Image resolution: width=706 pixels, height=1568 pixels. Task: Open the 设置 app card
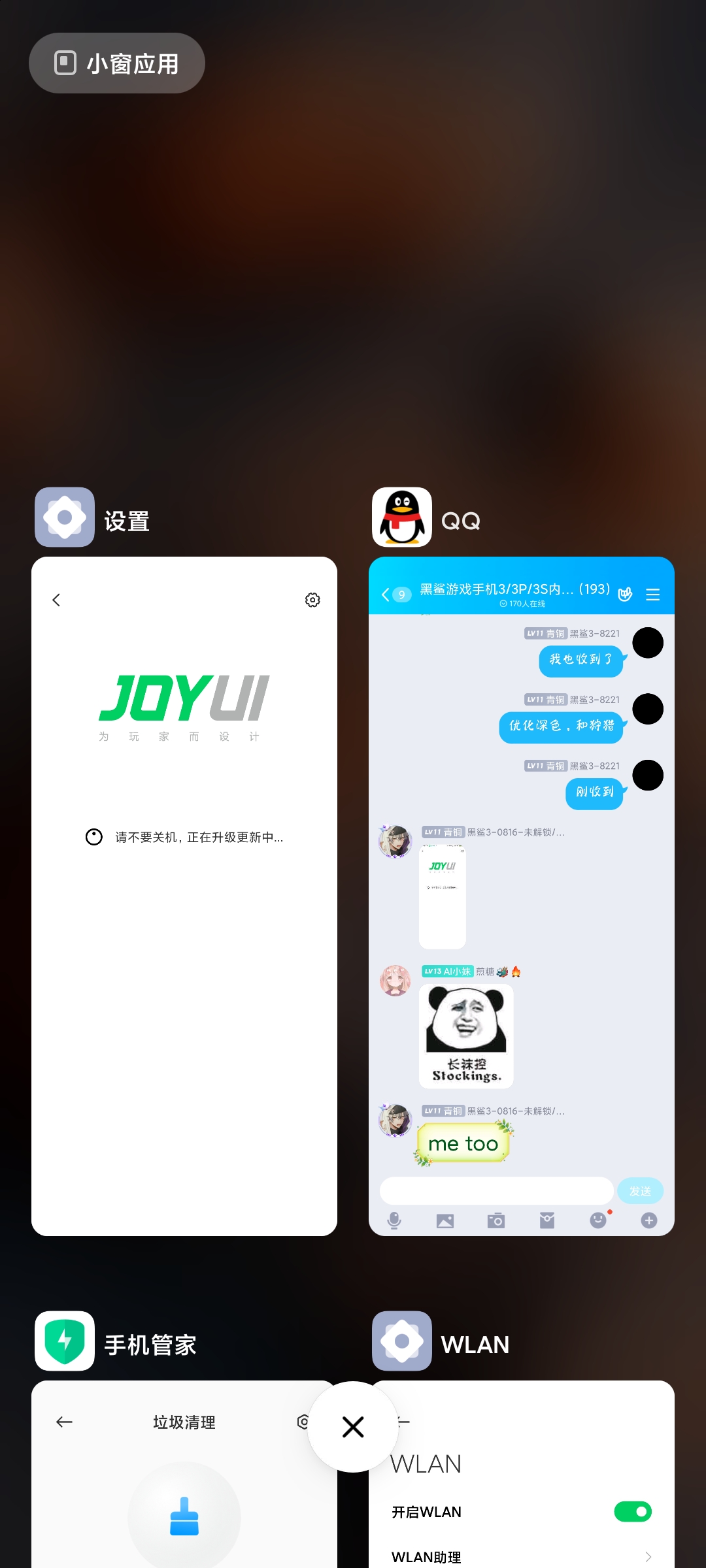(184, 896)
